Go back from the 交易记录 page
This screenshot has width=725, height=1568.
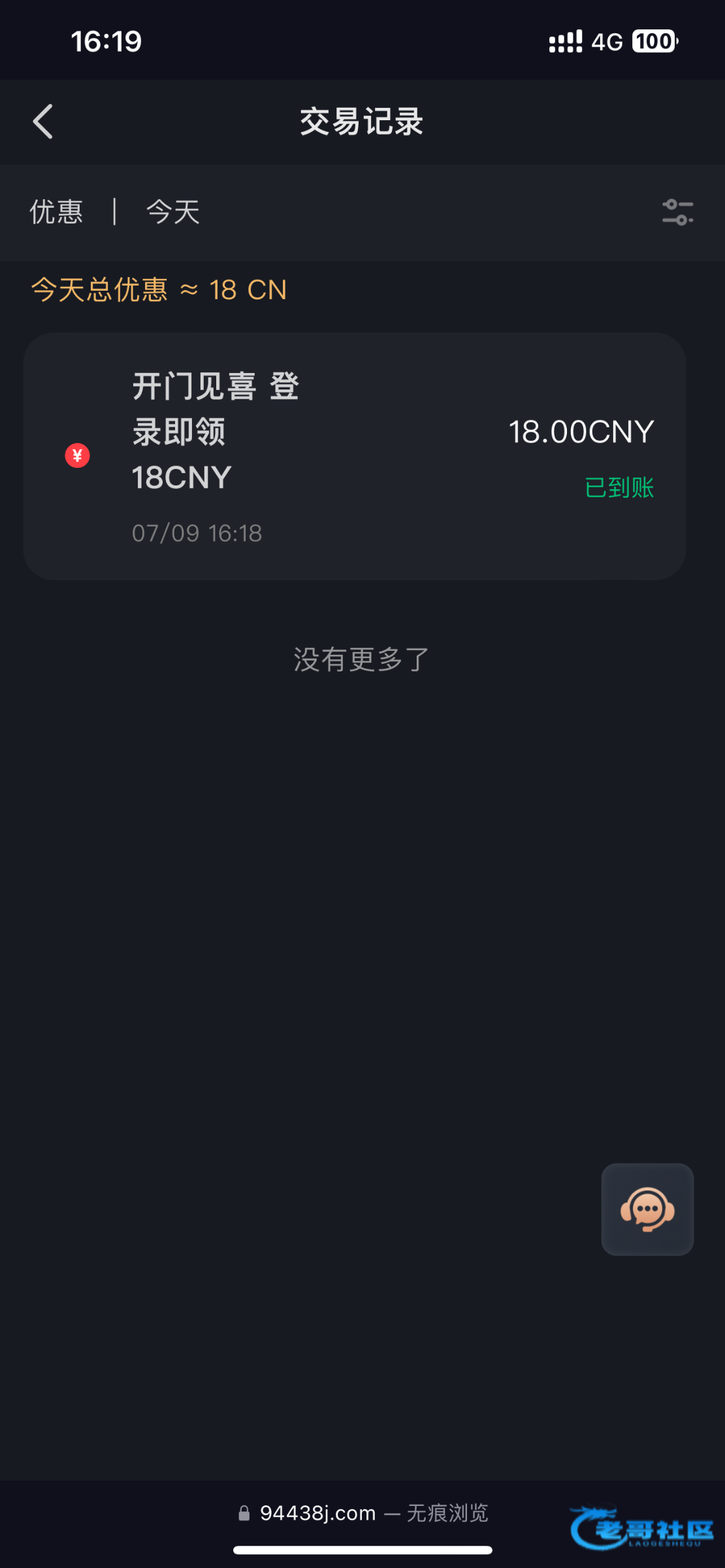tap(43, 122)
